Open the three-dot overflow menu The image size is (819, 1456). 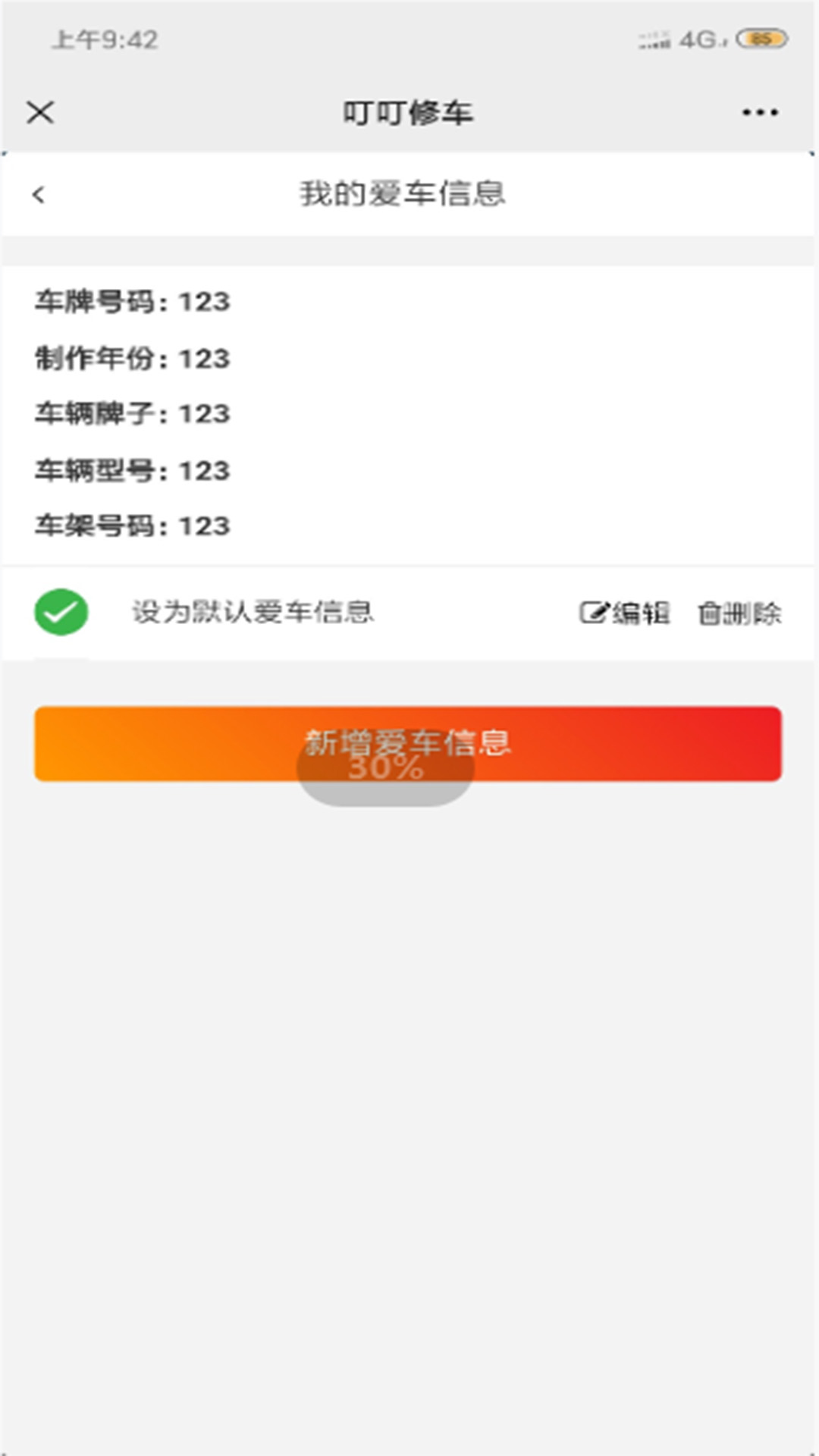pyautogui.click(x=760, y=113)
